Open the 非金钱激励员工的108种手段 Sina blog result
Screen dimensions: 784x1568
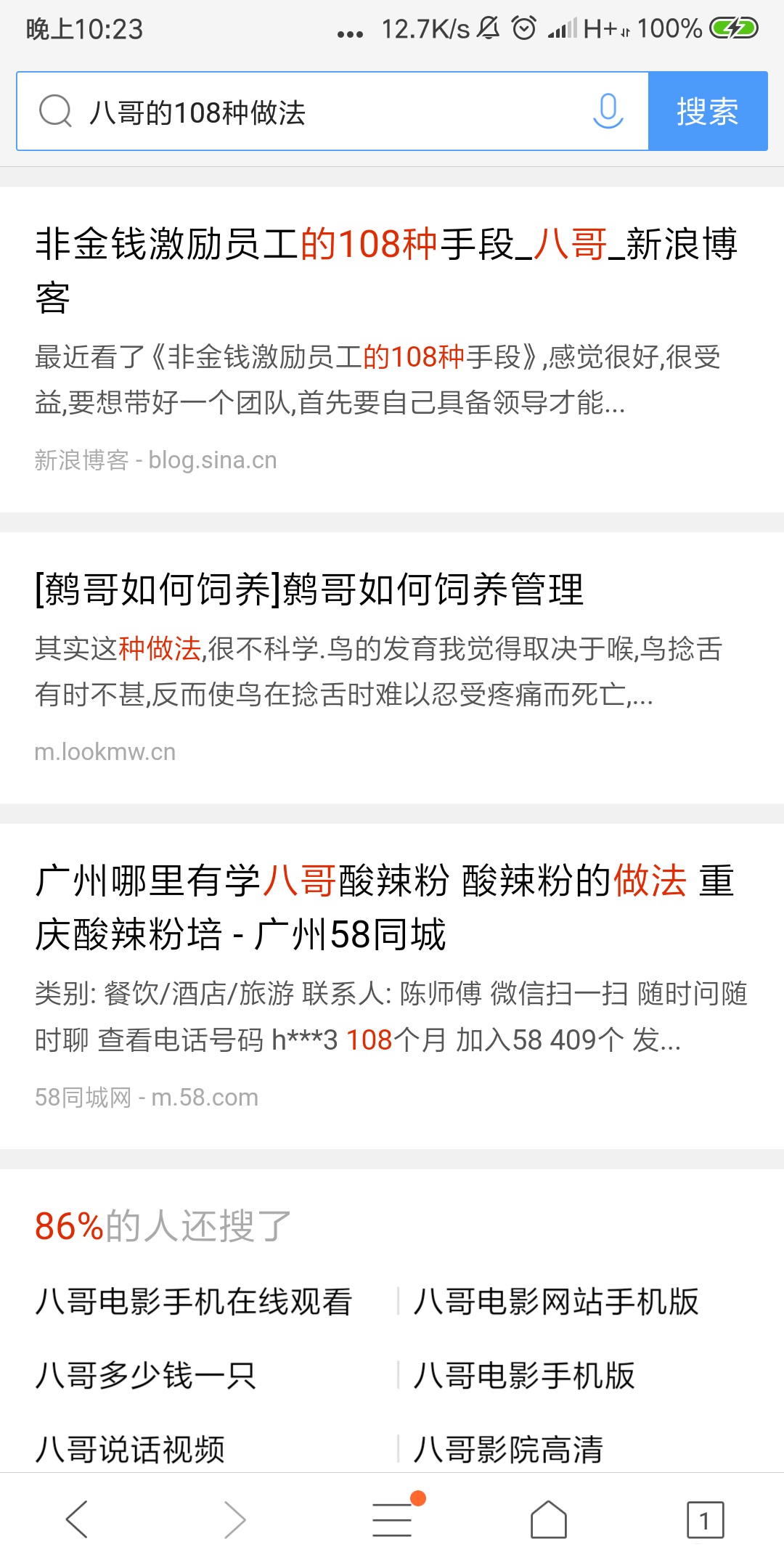tap(392, 349)
